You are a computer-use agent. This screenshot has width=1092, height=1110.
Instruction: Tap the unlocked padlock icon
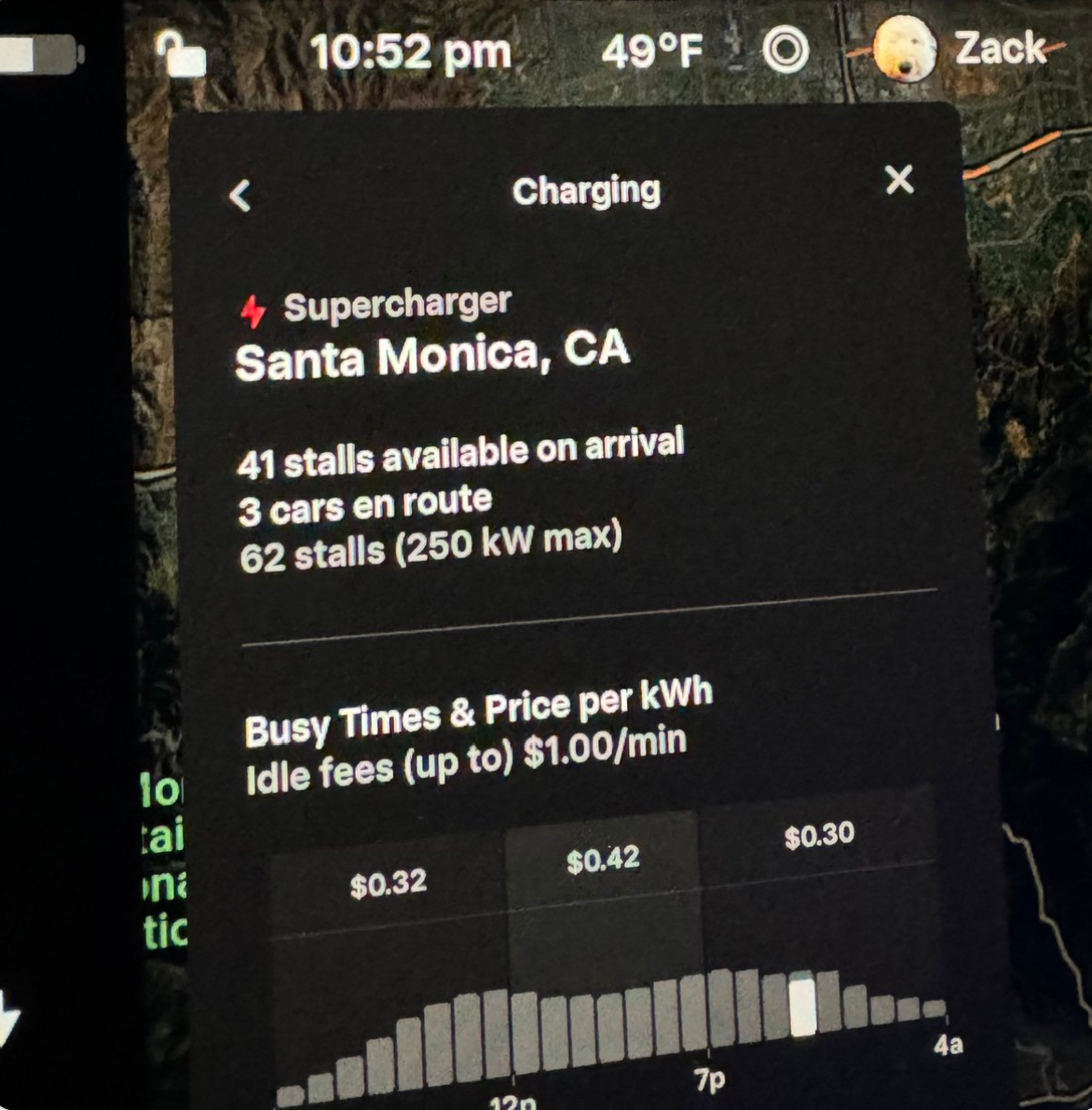[181, 53]
